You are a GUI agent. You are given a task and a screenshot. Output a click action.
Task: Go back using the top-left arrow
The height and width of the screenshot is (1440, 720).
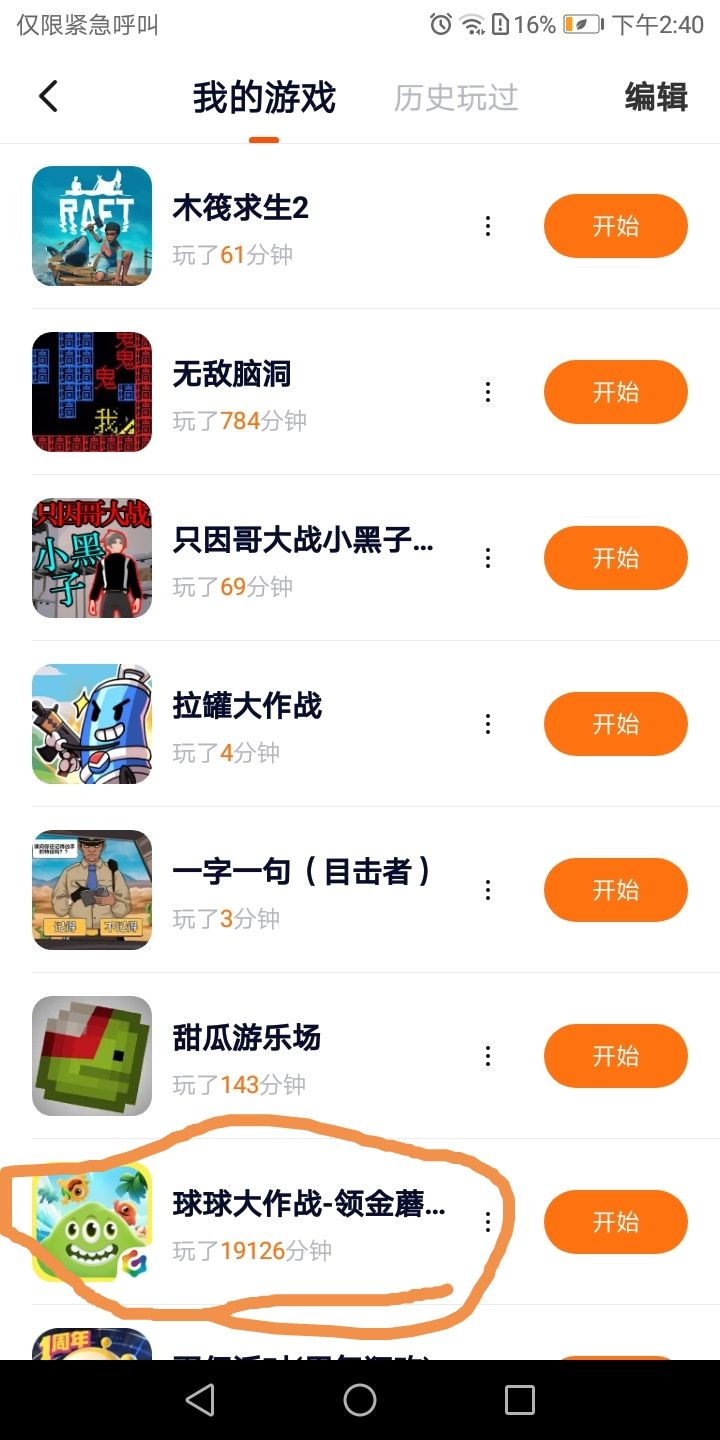coord(48,97)
